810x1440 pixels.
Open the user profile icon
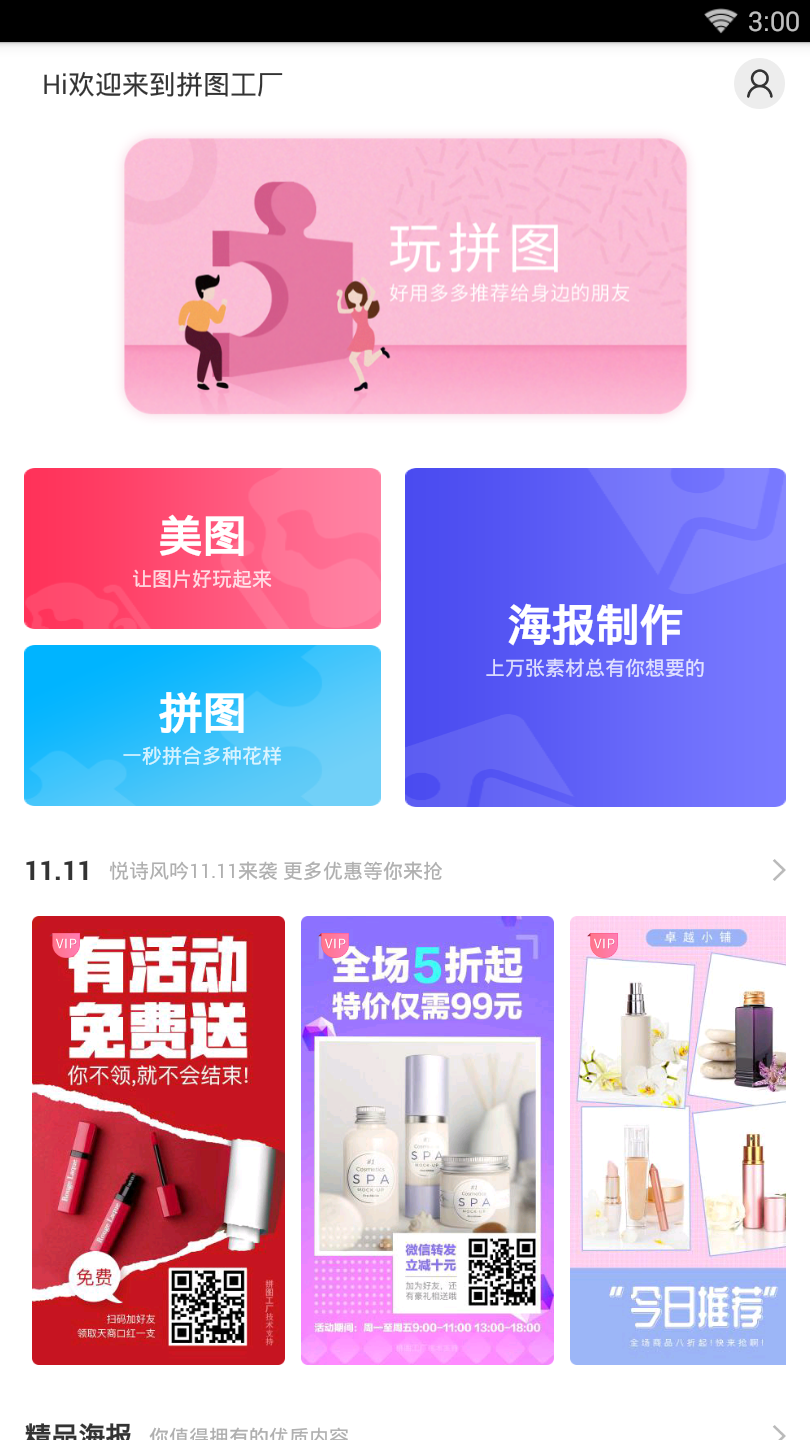pyautogui.click(x=759, y=84)
